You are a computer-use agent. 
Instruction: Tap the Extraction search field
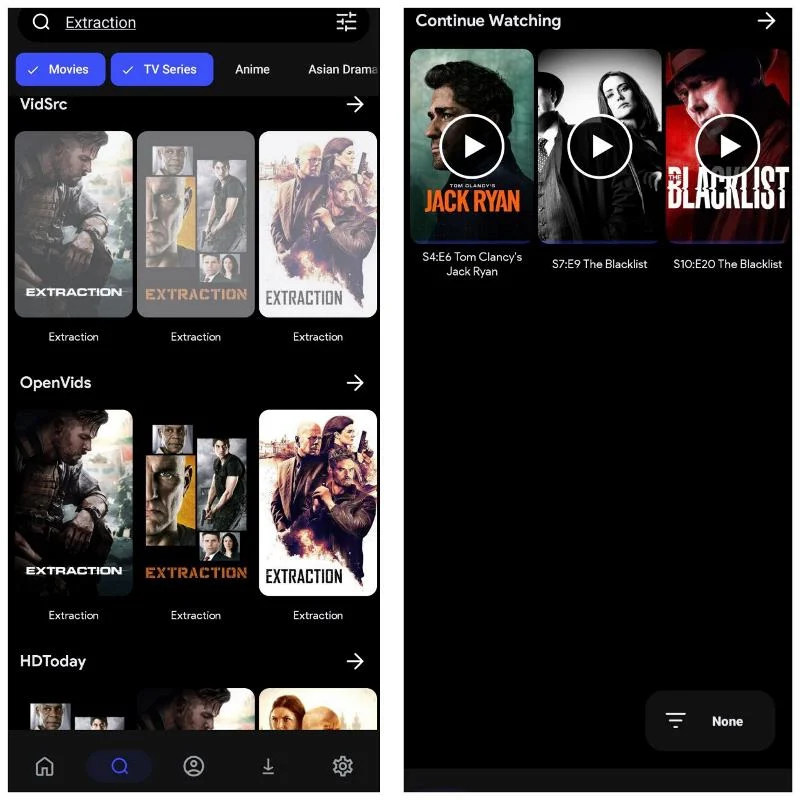(x=180, y=22)
